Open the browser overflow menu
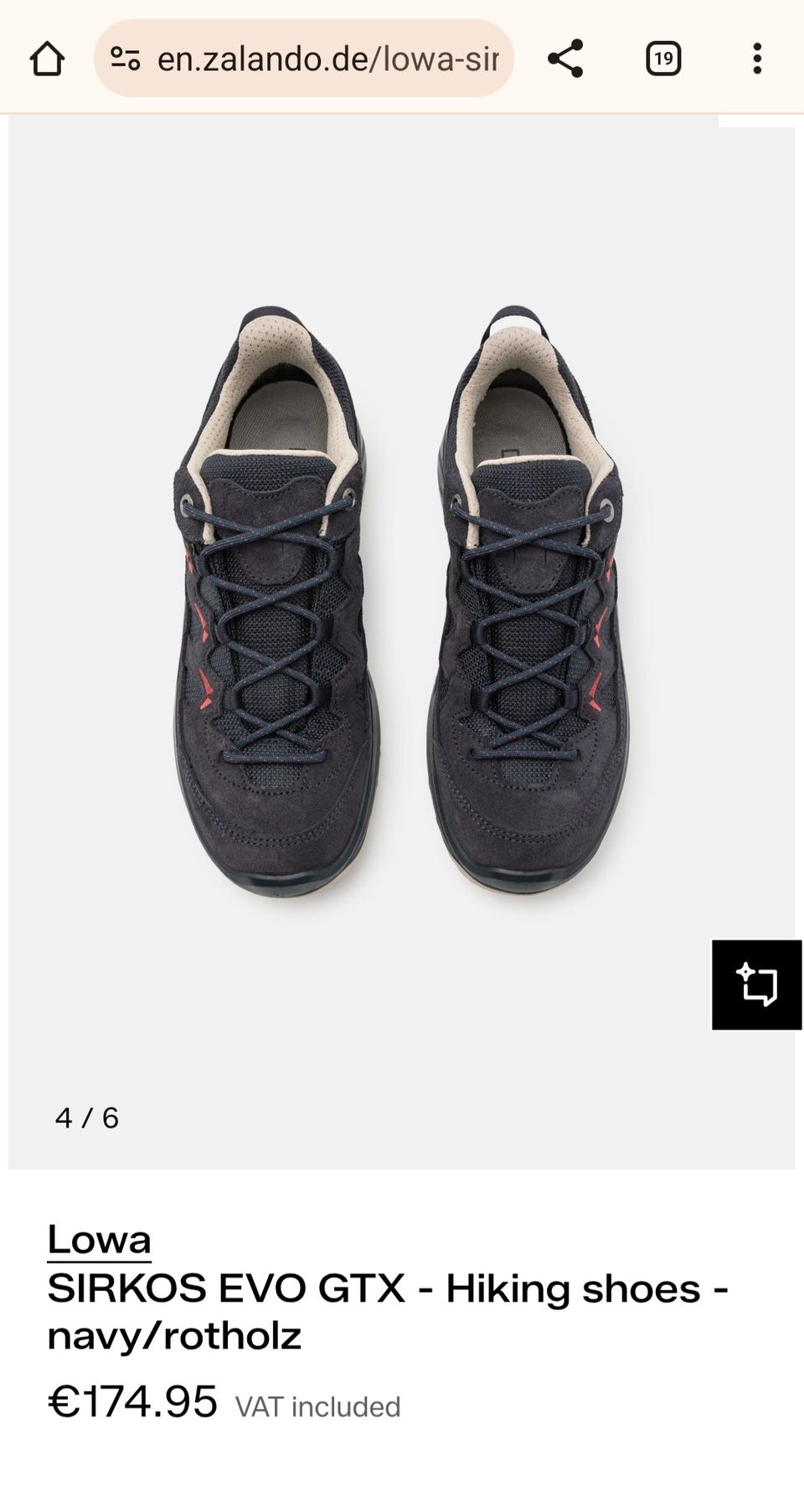804x1512 pixels. click(x=757, y=59)
